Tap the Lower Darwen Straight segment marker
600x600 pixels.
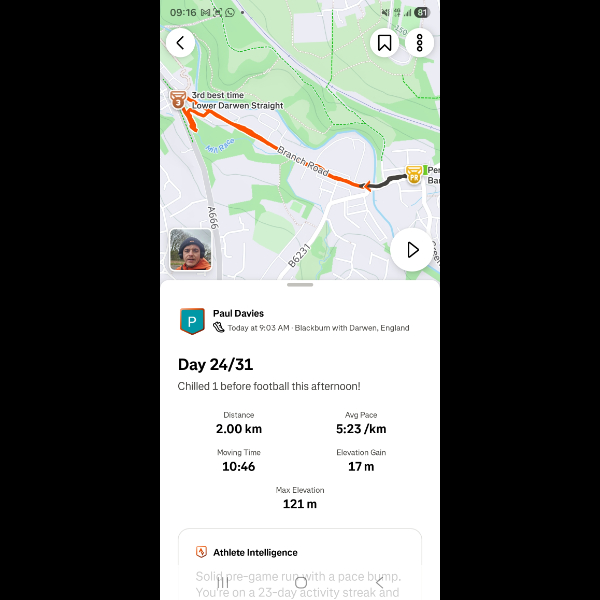click(178, 99)
